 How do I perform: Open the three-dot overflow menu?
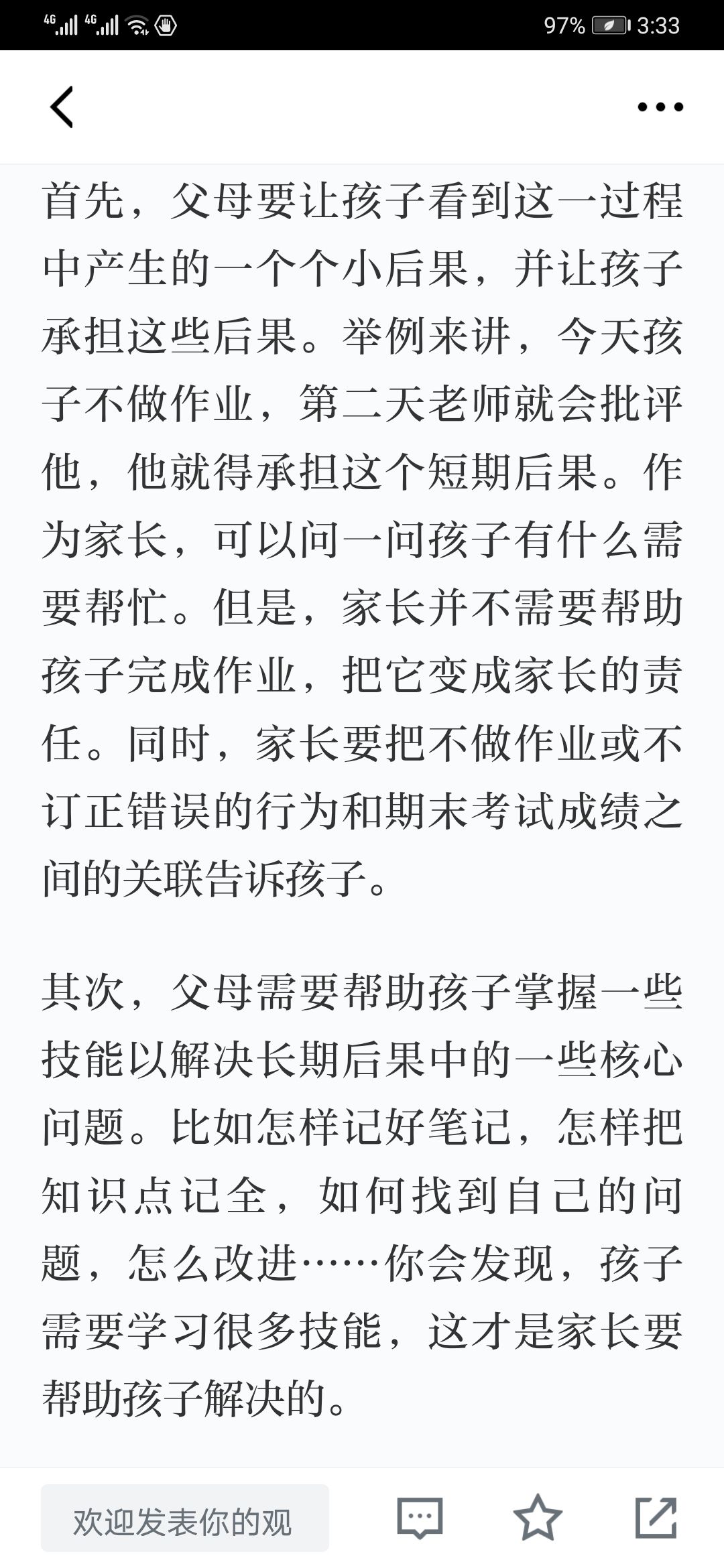pyautogui.click(x=660, y=107)
